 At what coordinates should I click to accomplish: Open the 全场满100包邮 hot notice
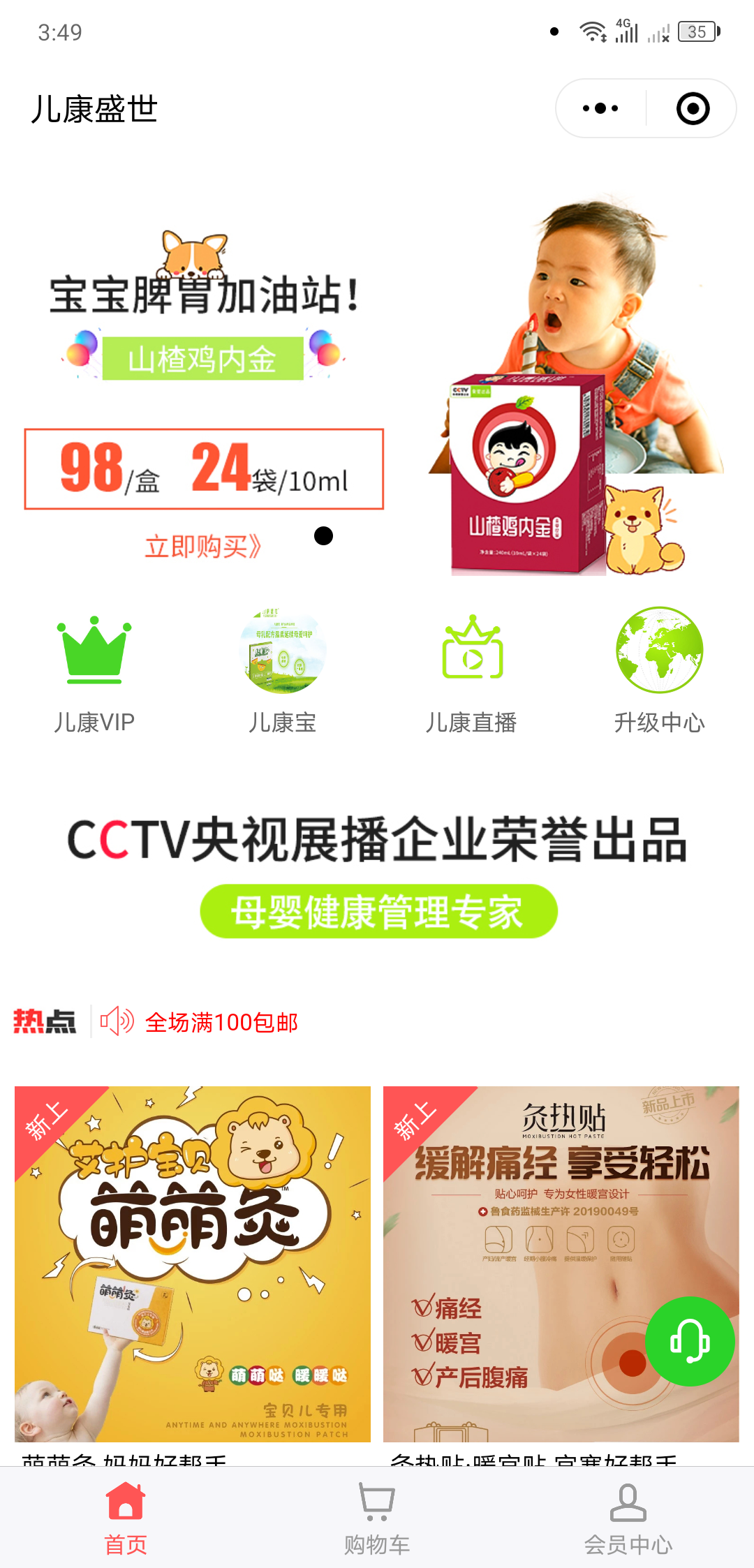pyautogui.click(x=221, y=1023)
